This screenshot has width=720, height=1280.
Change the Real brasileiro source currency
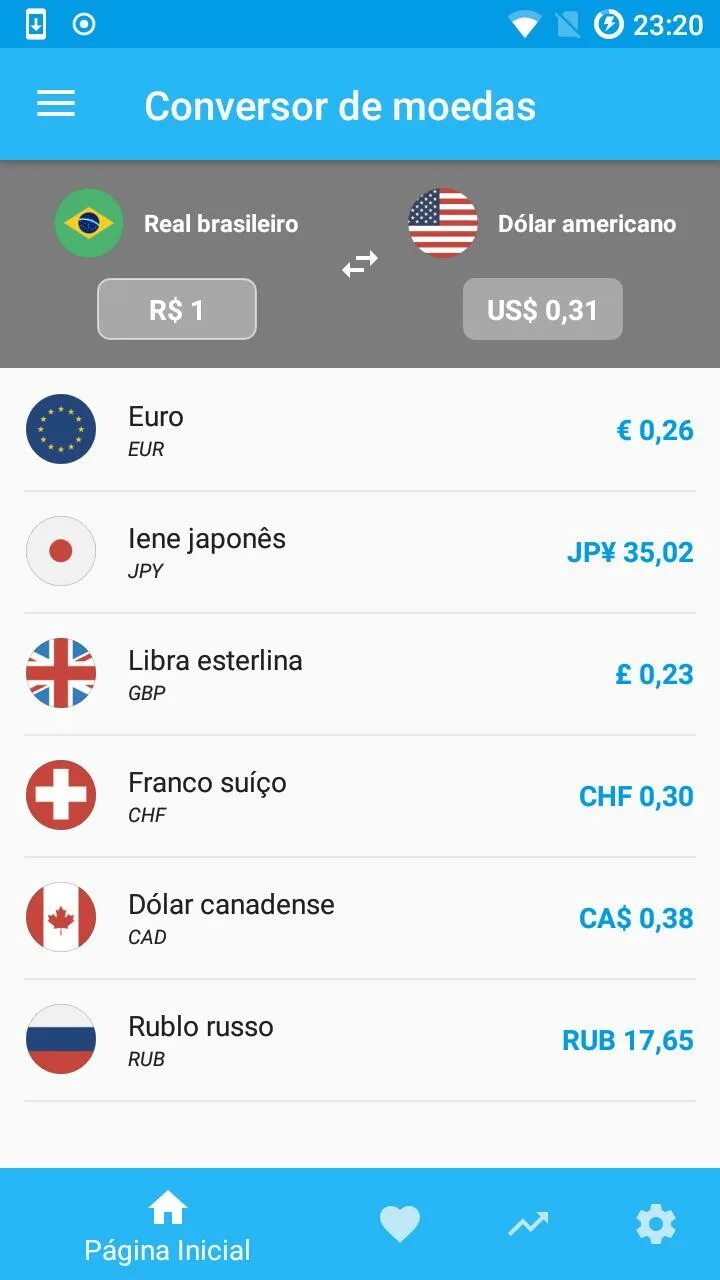[x=177, y=223]
